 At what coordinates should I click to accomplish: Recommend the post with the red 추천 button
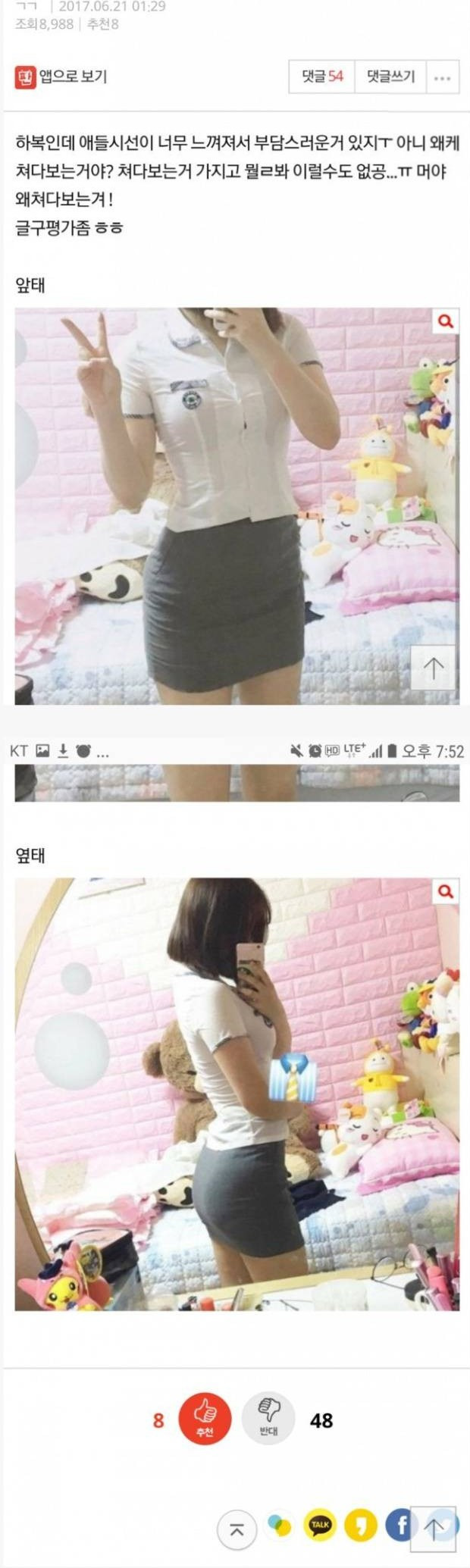(x=205, y=1420)
